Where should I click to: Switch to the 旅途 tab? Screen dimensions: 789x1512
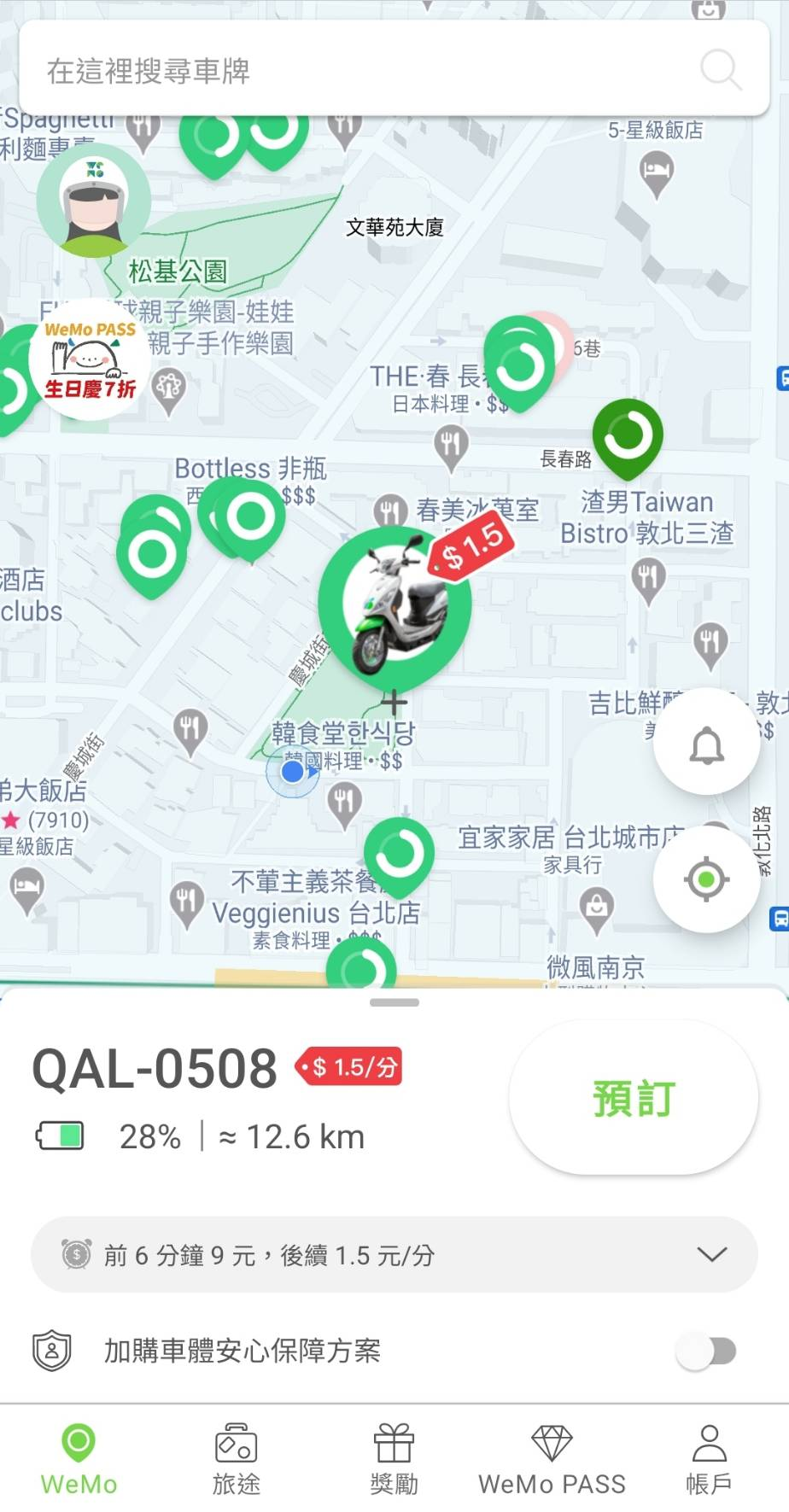(236, 1459)
